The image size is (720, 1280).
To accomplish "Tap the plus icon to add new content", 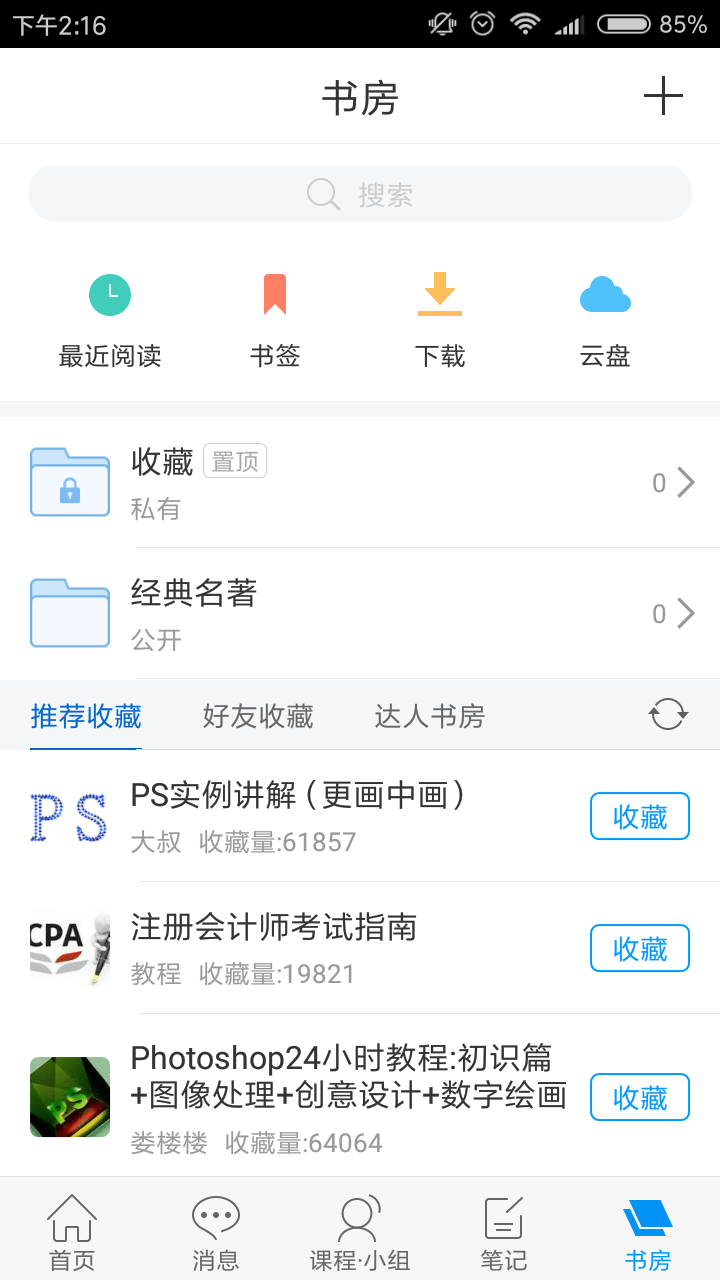I will (664, 95).
